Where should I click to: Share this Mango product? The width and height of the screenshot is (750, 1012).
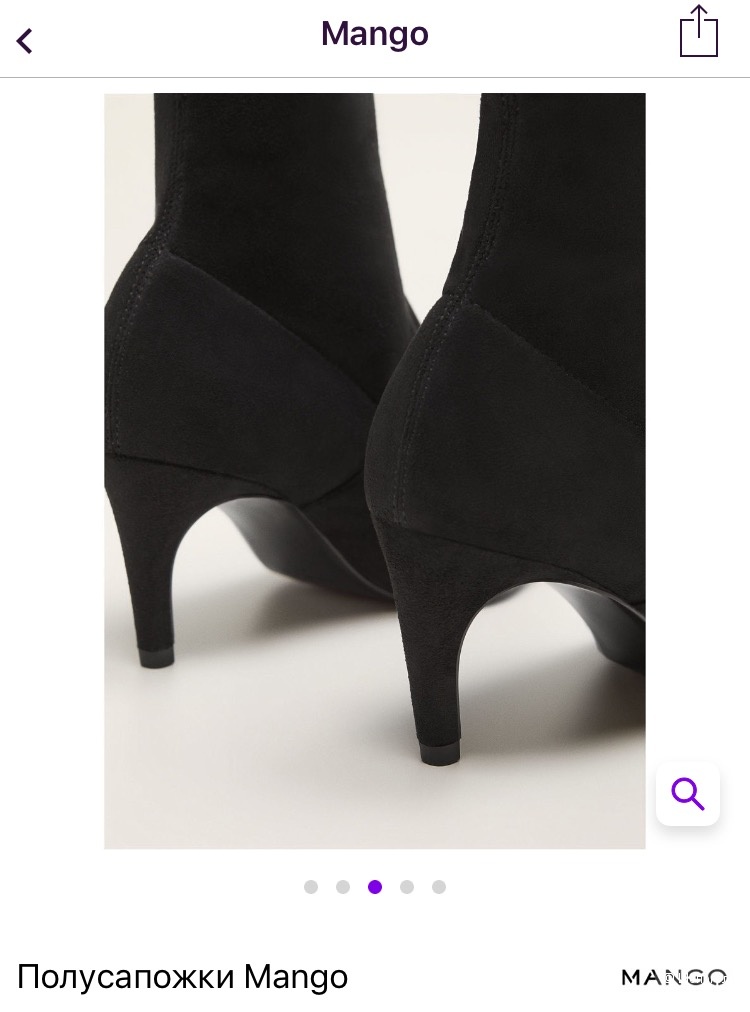tap(698, 32)
